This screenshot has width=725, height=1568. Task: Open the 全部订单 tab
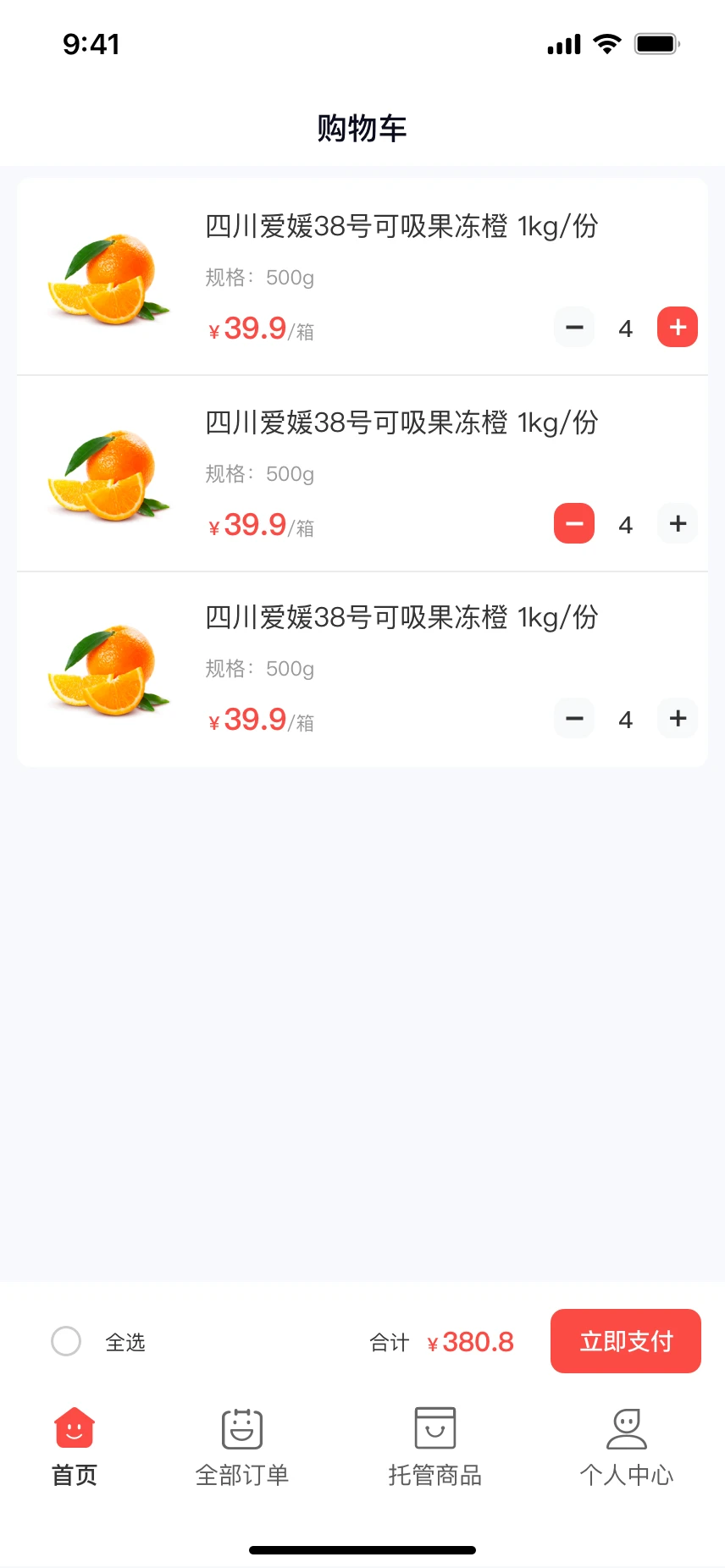click(x=242, y=1446)
